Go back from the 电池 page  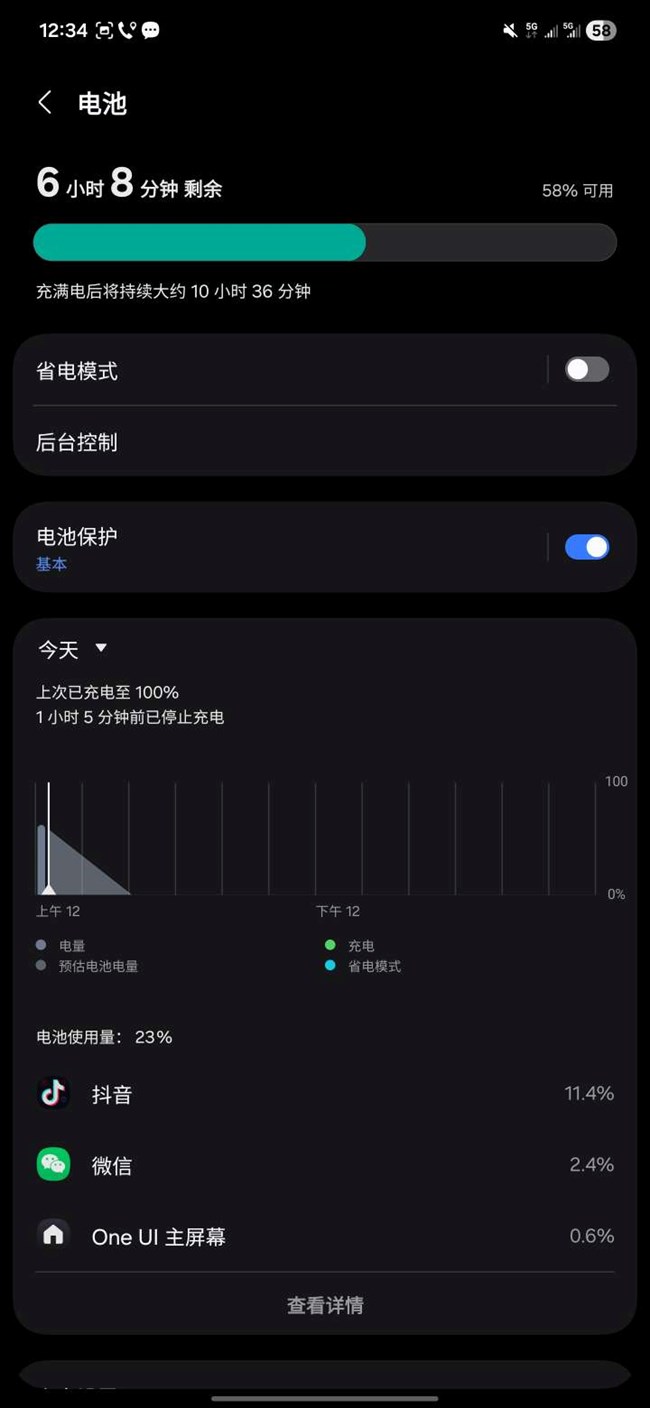(x=45, y=103)
